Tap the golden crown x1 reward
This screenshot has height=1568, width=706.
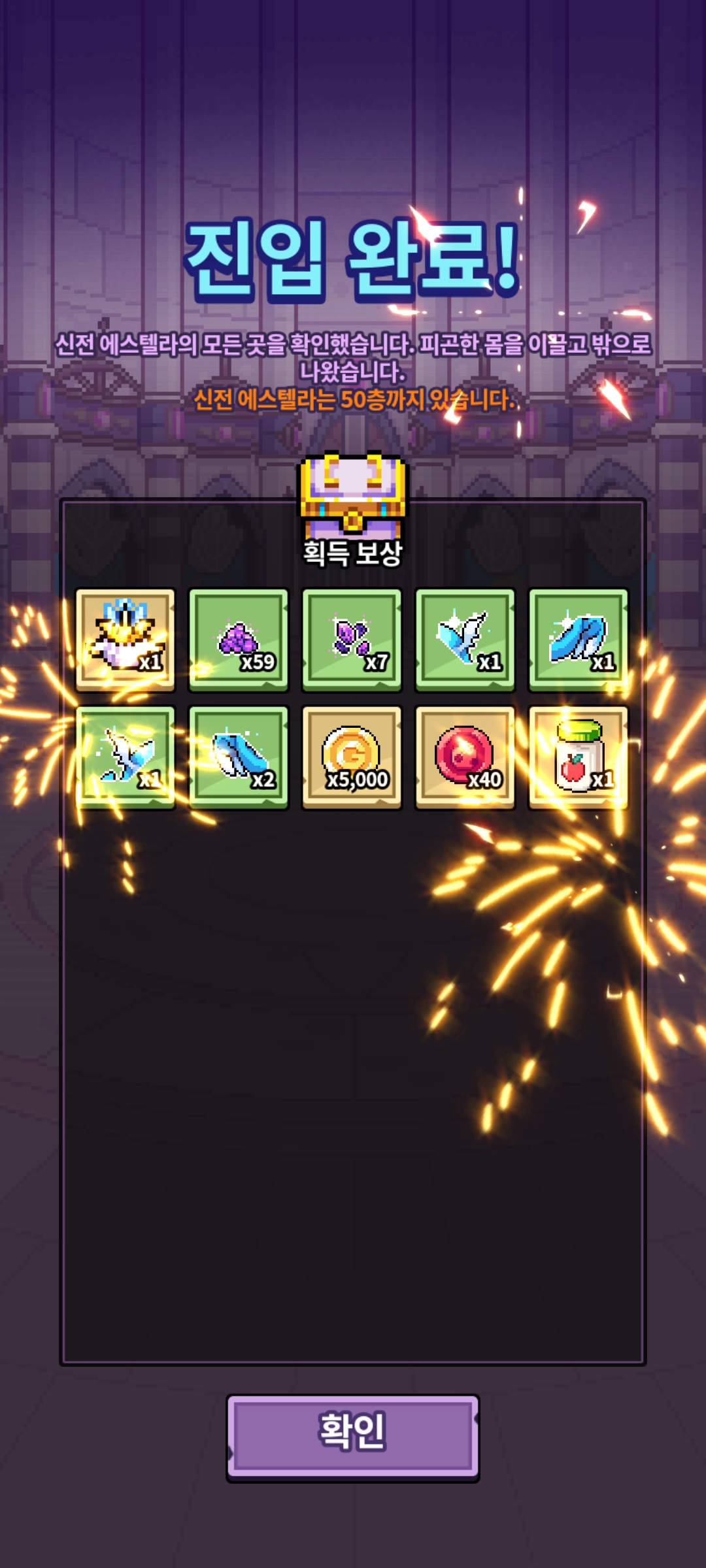[x=126, y=640]
